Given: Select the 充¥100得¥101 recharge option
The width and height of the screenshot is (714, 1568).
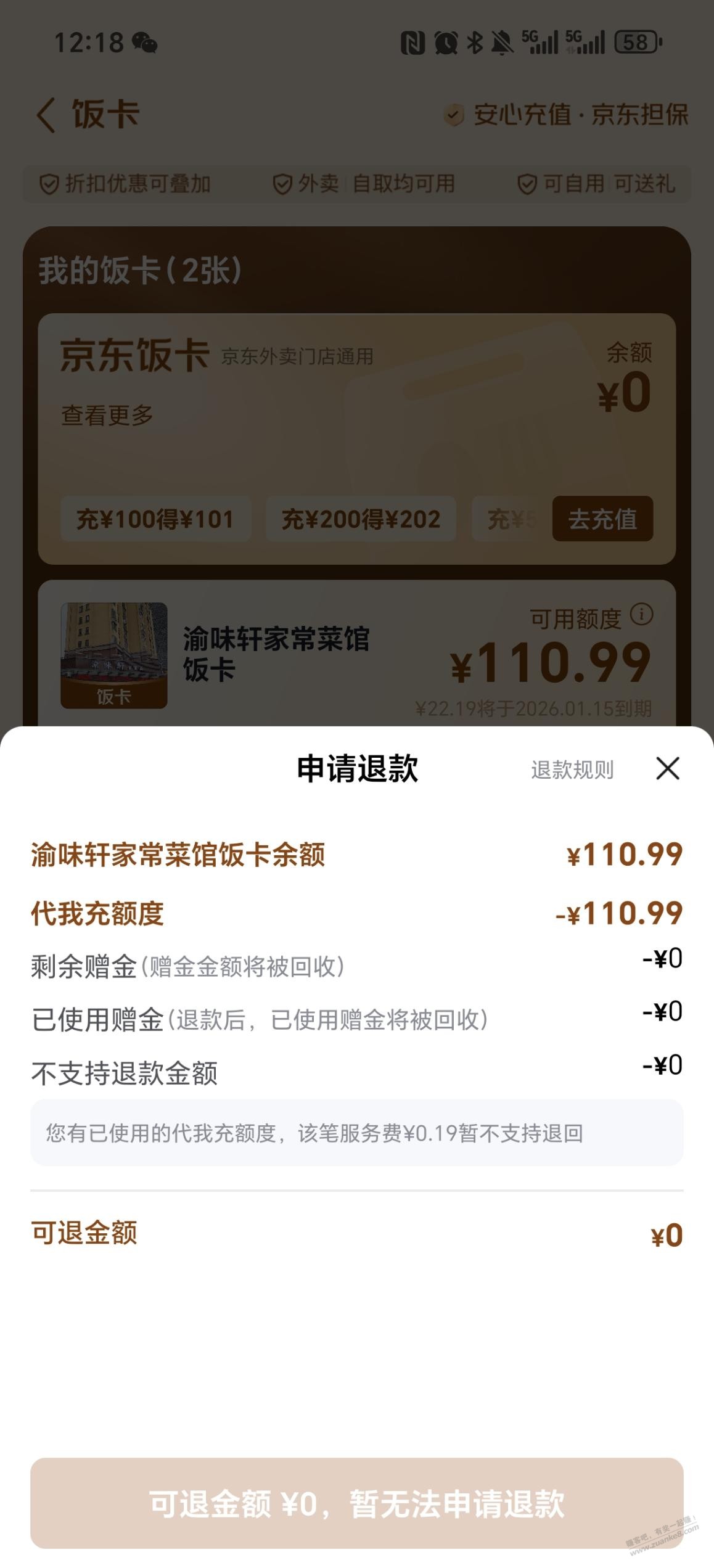Looking at the screenshot, I should [x=155, y=520].
